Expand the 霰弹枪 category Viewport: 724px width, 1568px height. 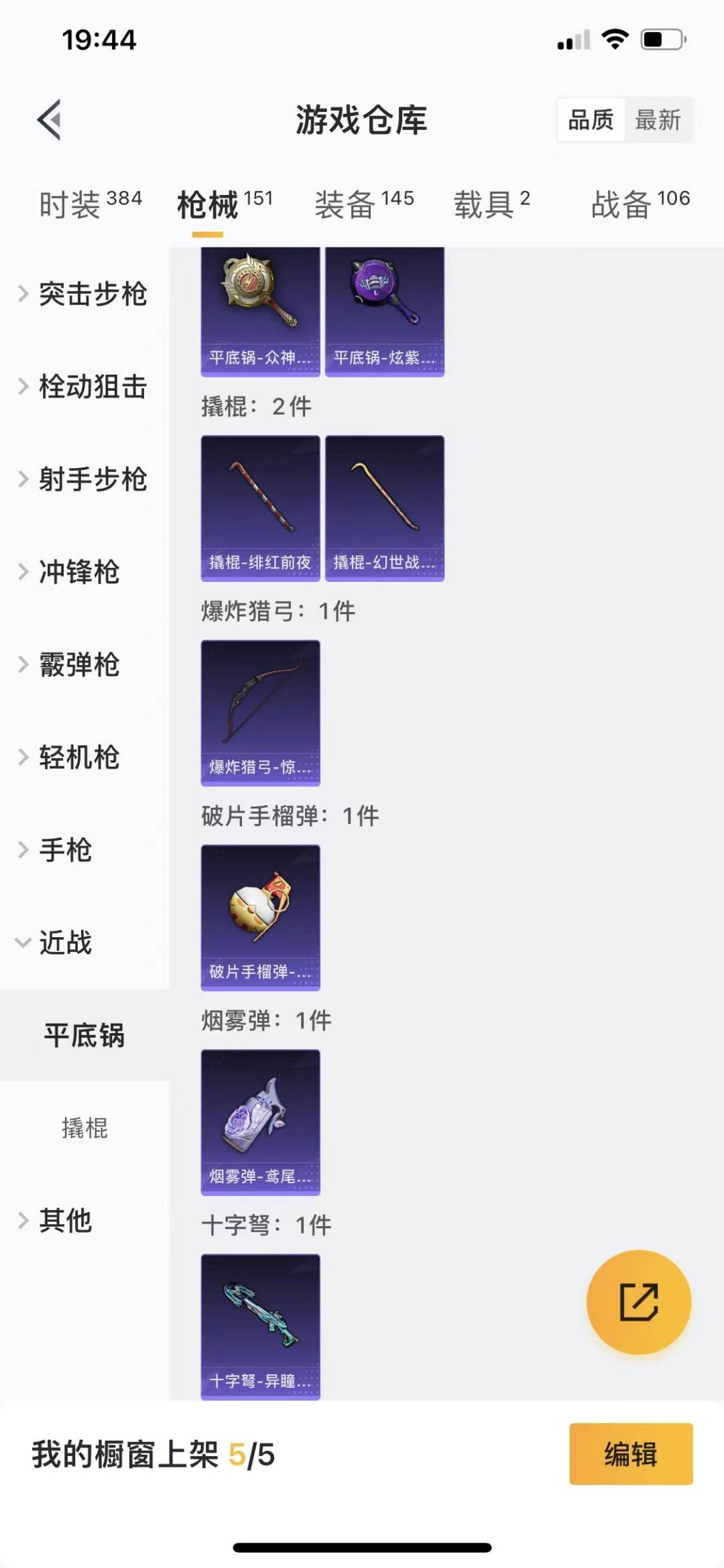tap(80, 665)
